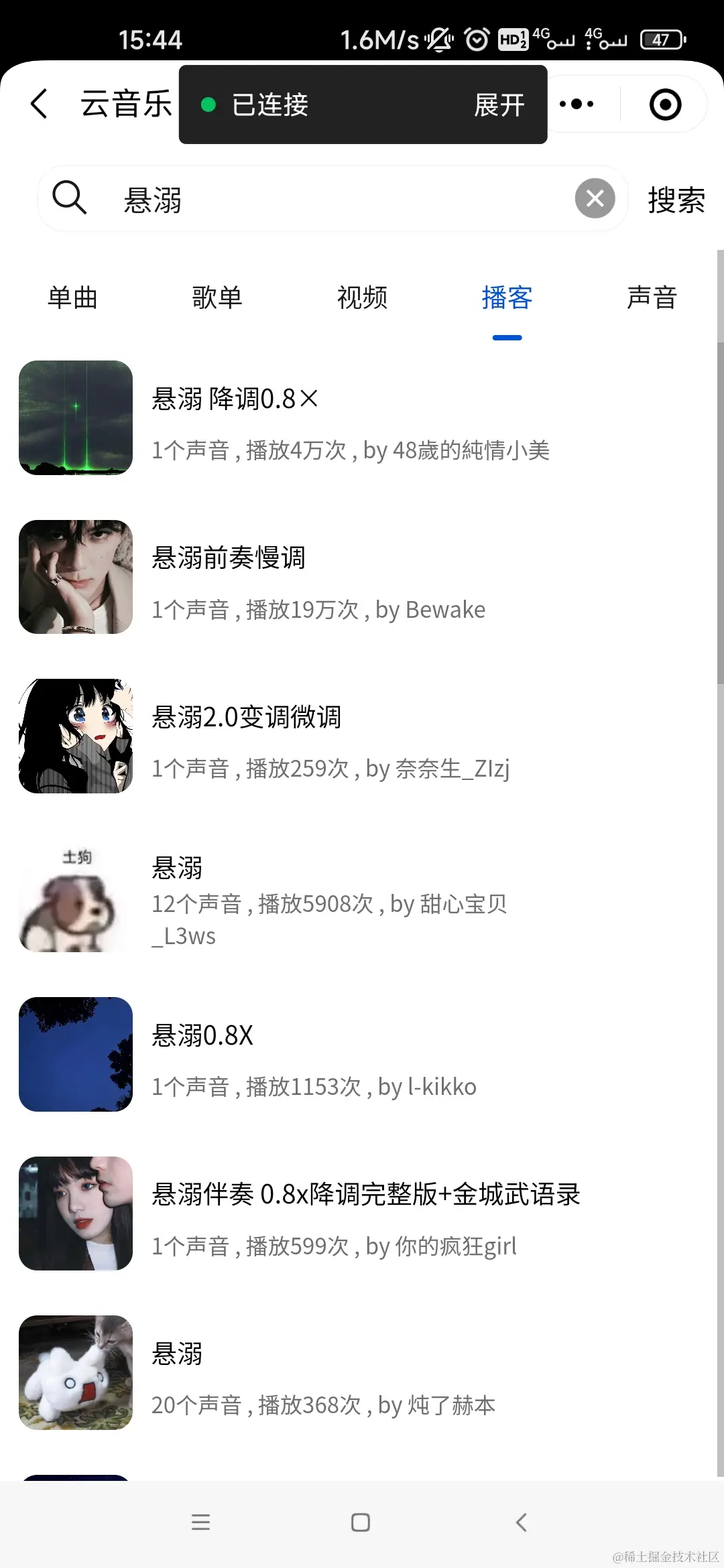Image resolution: width=724 pixels, height=1568 pixels.
Task: Switch to the 单曲 tab
Action: tap(73, 298)
